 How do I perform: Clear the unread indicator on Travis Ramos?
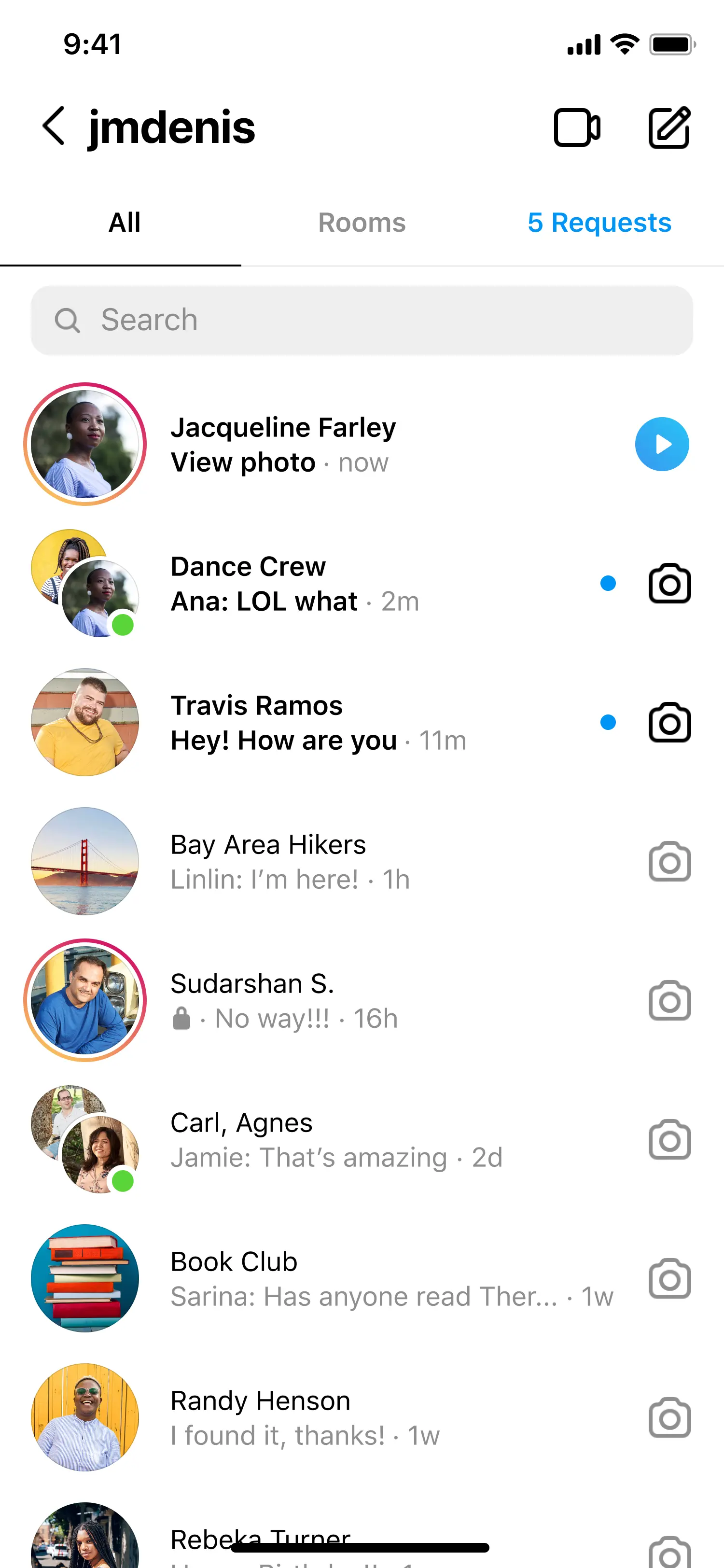pos(608,722)
